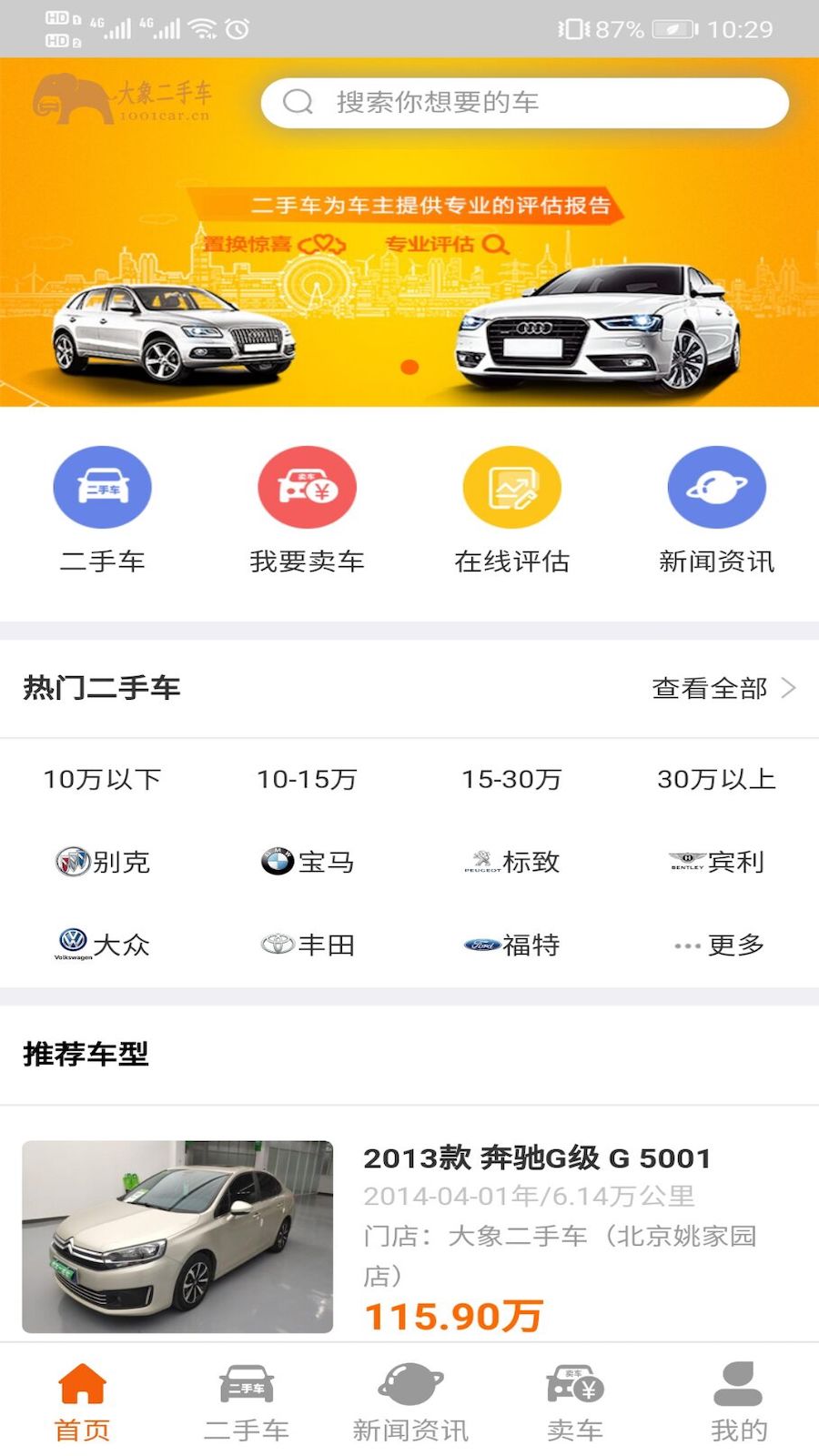Filter cars priced 30万以上
The image size is (819, 1456).
click(x=716, y=779)
